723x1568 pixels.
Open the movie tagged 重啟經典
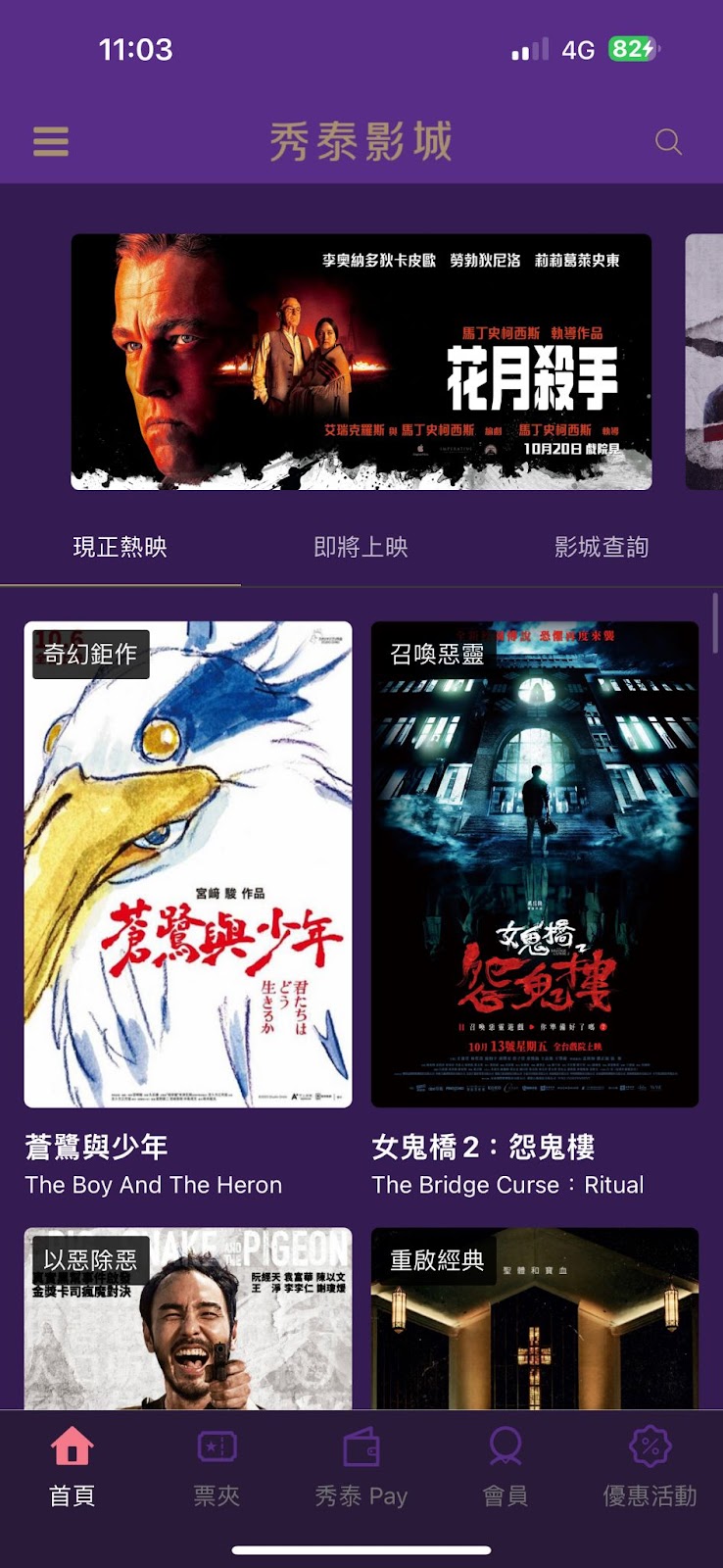click(x=535, y=1318)
